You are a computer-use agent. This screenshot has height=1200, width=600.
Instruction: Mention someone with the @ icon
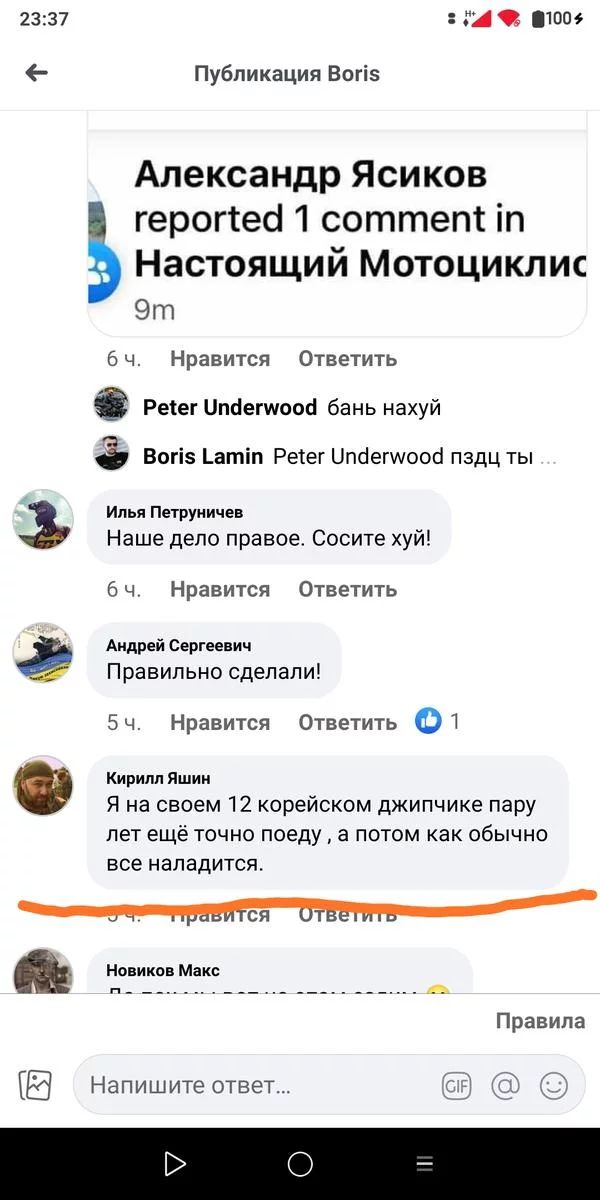[506, 1086]
